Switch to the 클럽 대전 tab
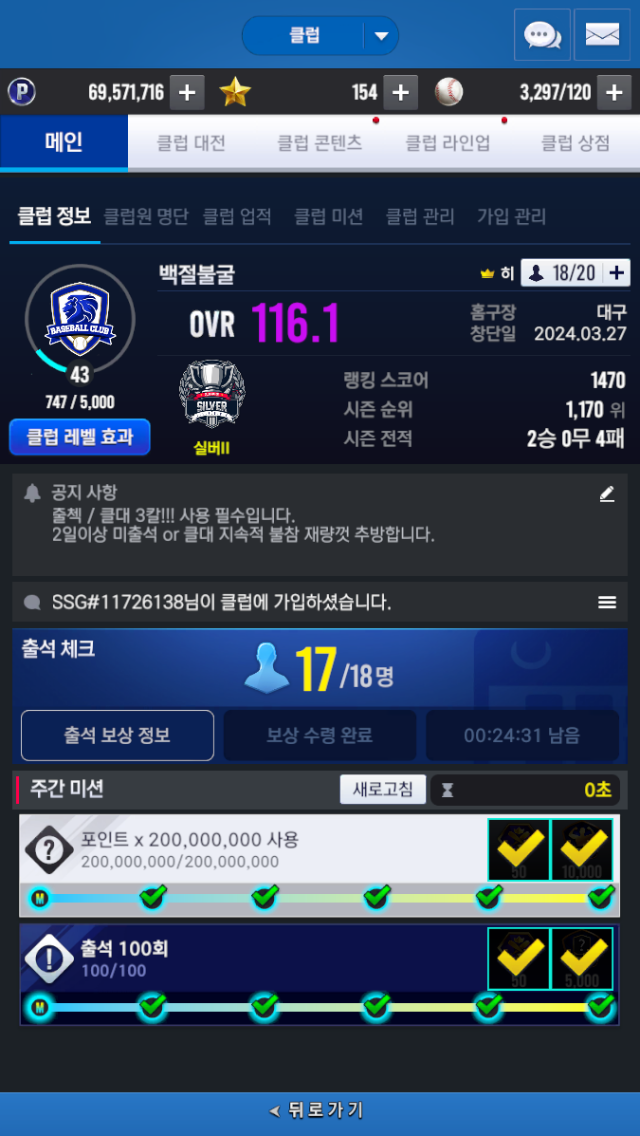This screenshot has height=1136, width=640. pyautogui.click(x=191, y=143)
